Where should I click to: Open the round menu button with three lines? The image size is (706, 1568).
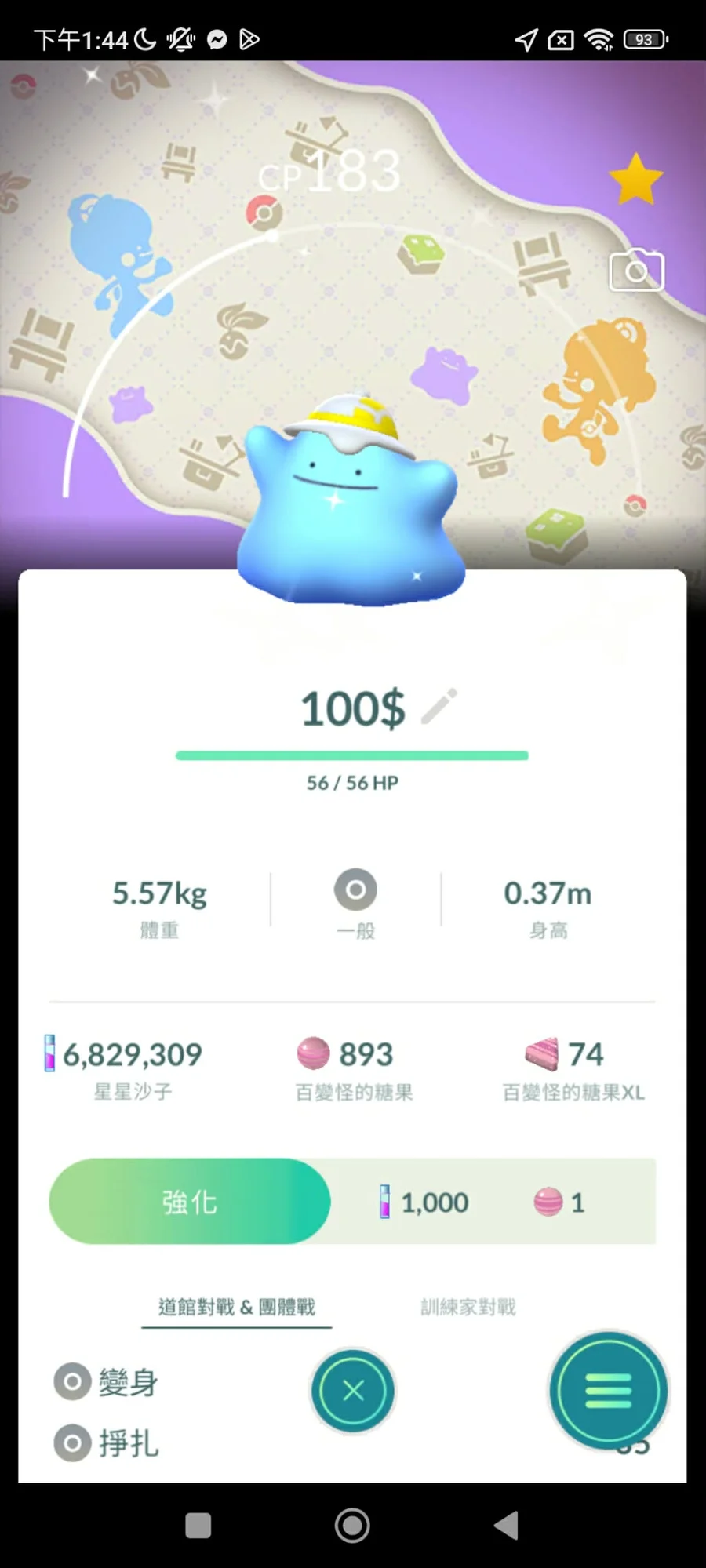point(609,1391)
